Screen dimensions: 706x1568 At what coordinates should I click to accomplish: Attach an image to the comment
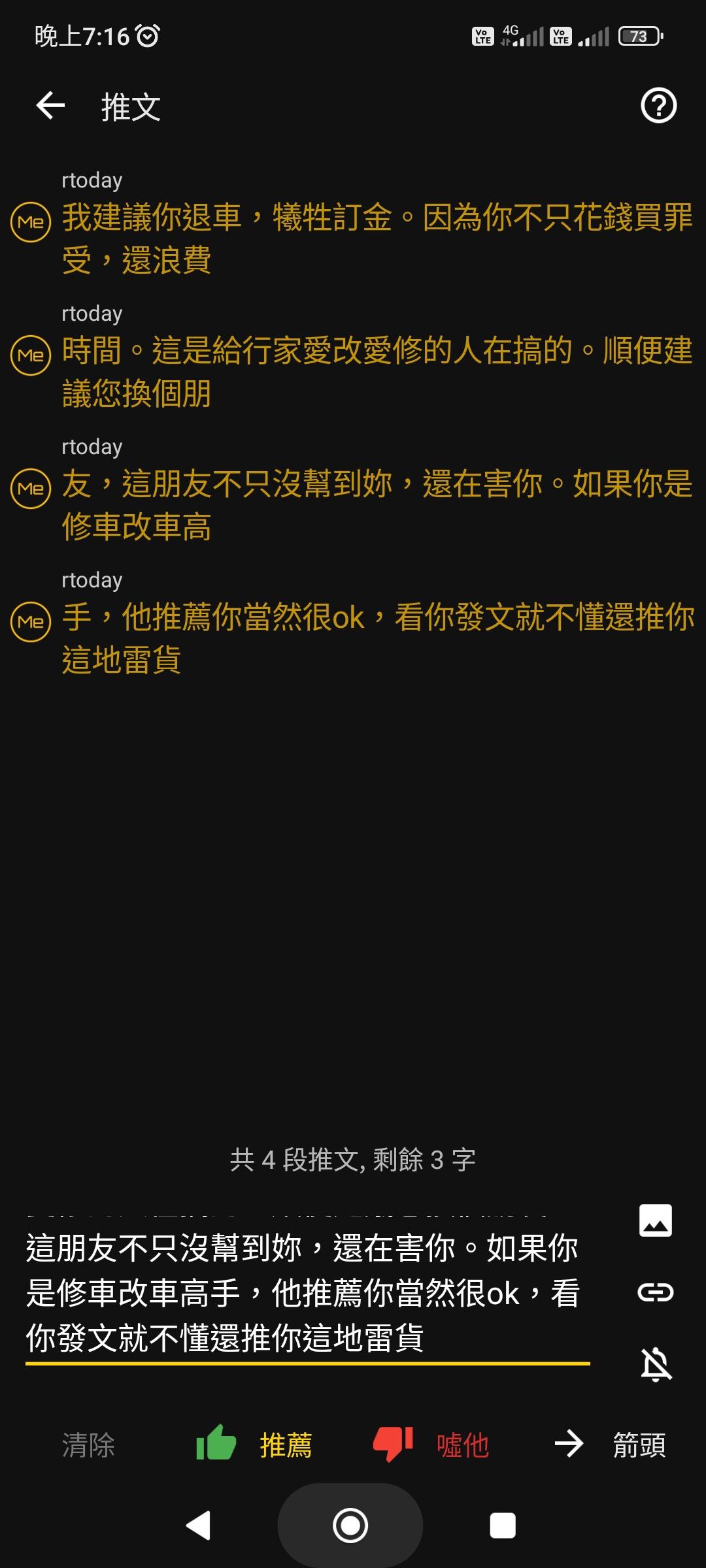click(x=655, y=1220)
